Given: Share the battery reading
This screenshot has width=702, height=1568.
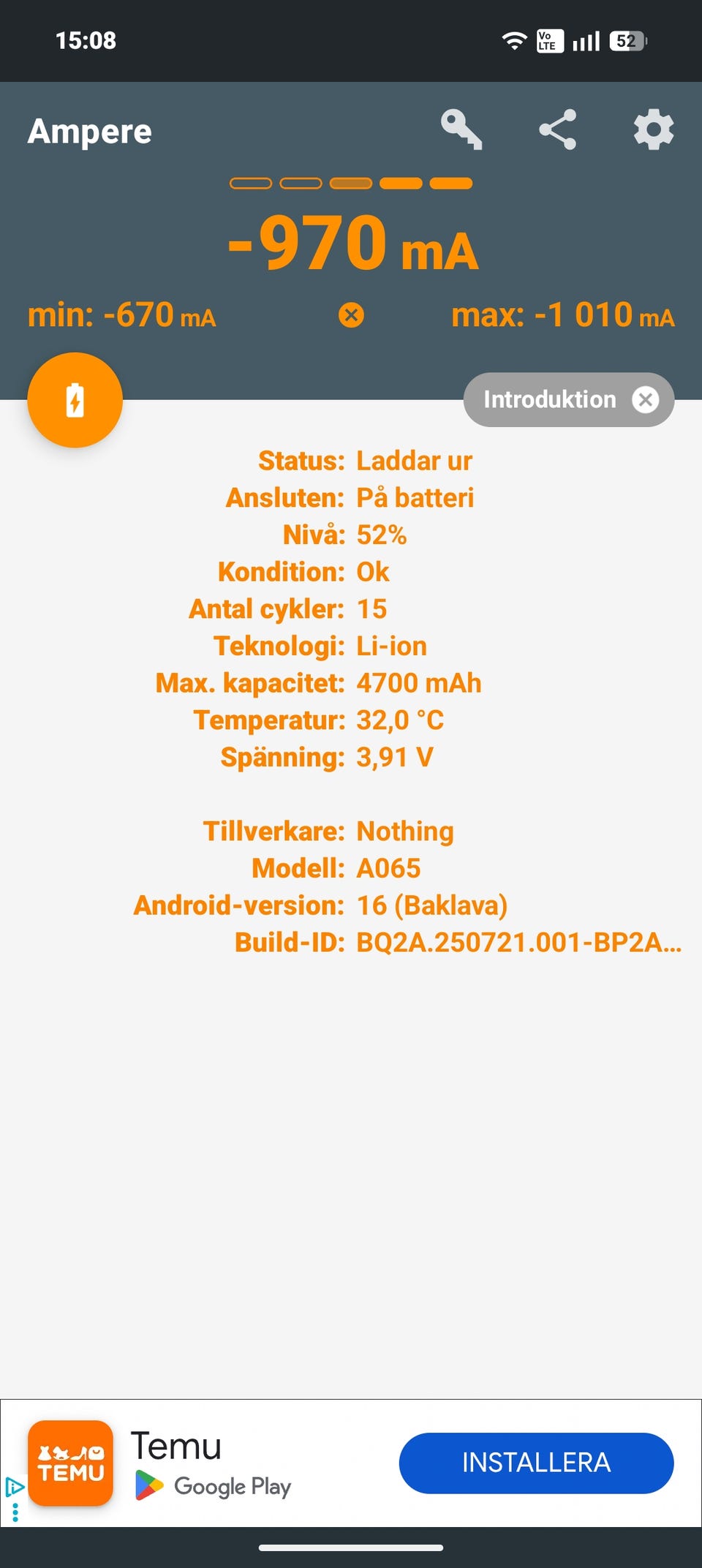Looking at the screenshot, I should point(558,130).
